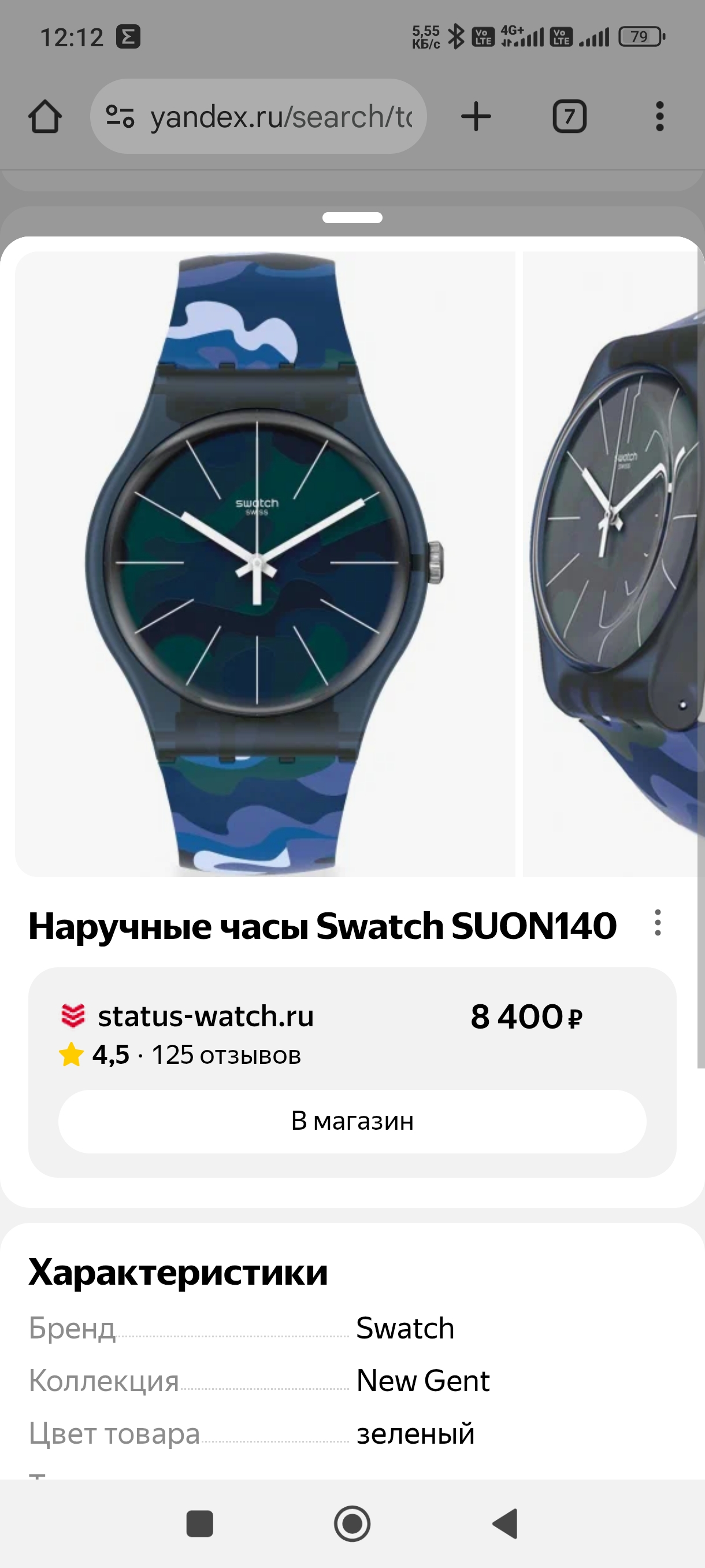Open the status-watch.ru shop link
705x1568 pixels.
coord(206,1016)
